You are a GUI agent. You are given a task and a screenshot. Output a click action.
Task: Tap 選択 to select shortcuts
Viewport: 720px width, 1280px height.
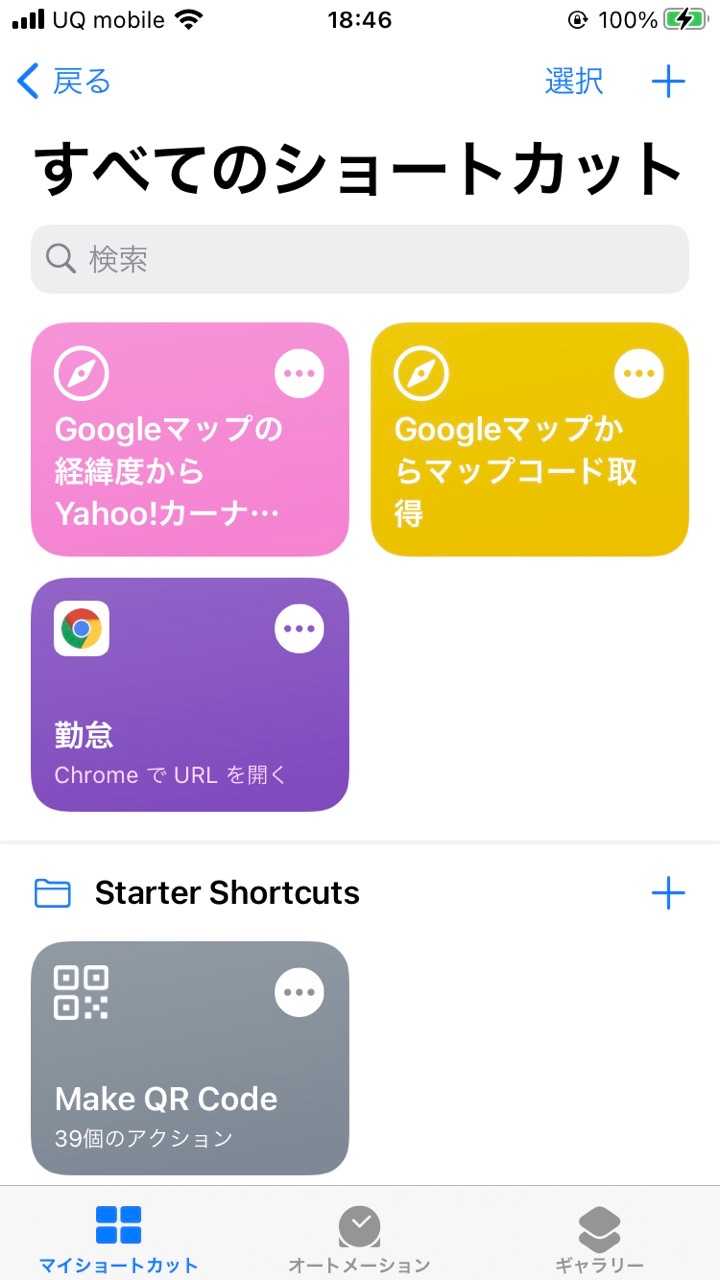coord(574,81)
